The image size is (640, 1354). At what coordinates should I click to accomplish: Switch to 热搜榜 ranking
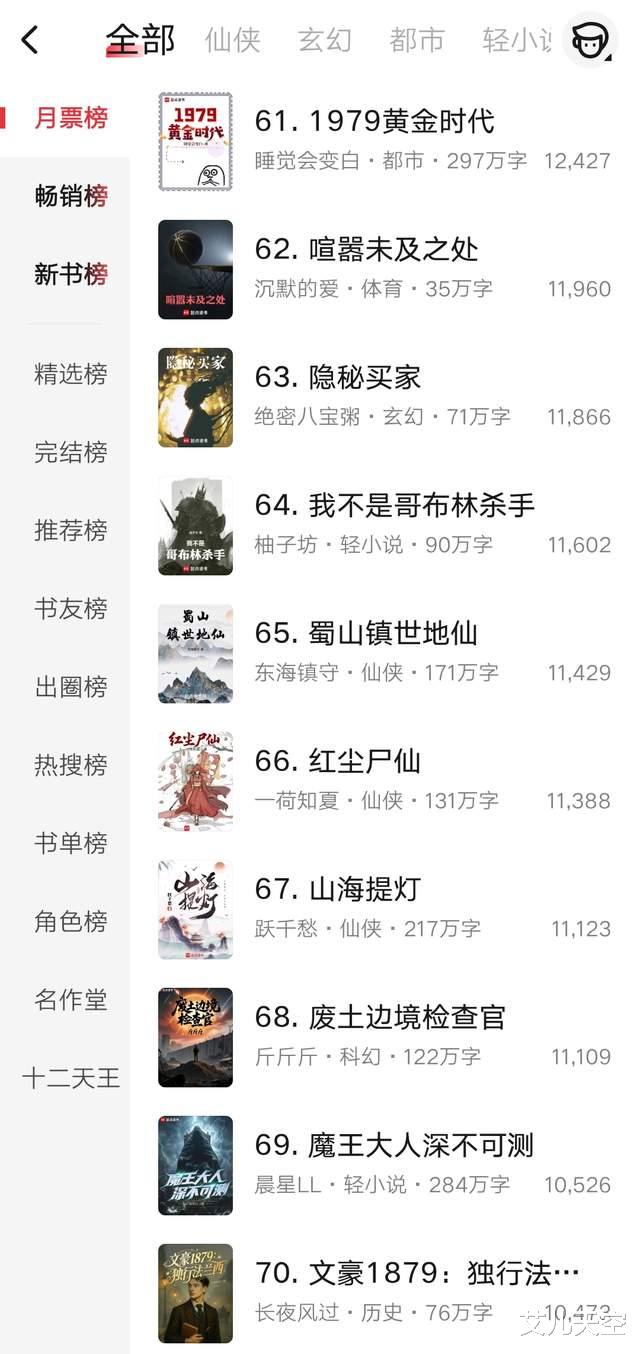[71, 765]
